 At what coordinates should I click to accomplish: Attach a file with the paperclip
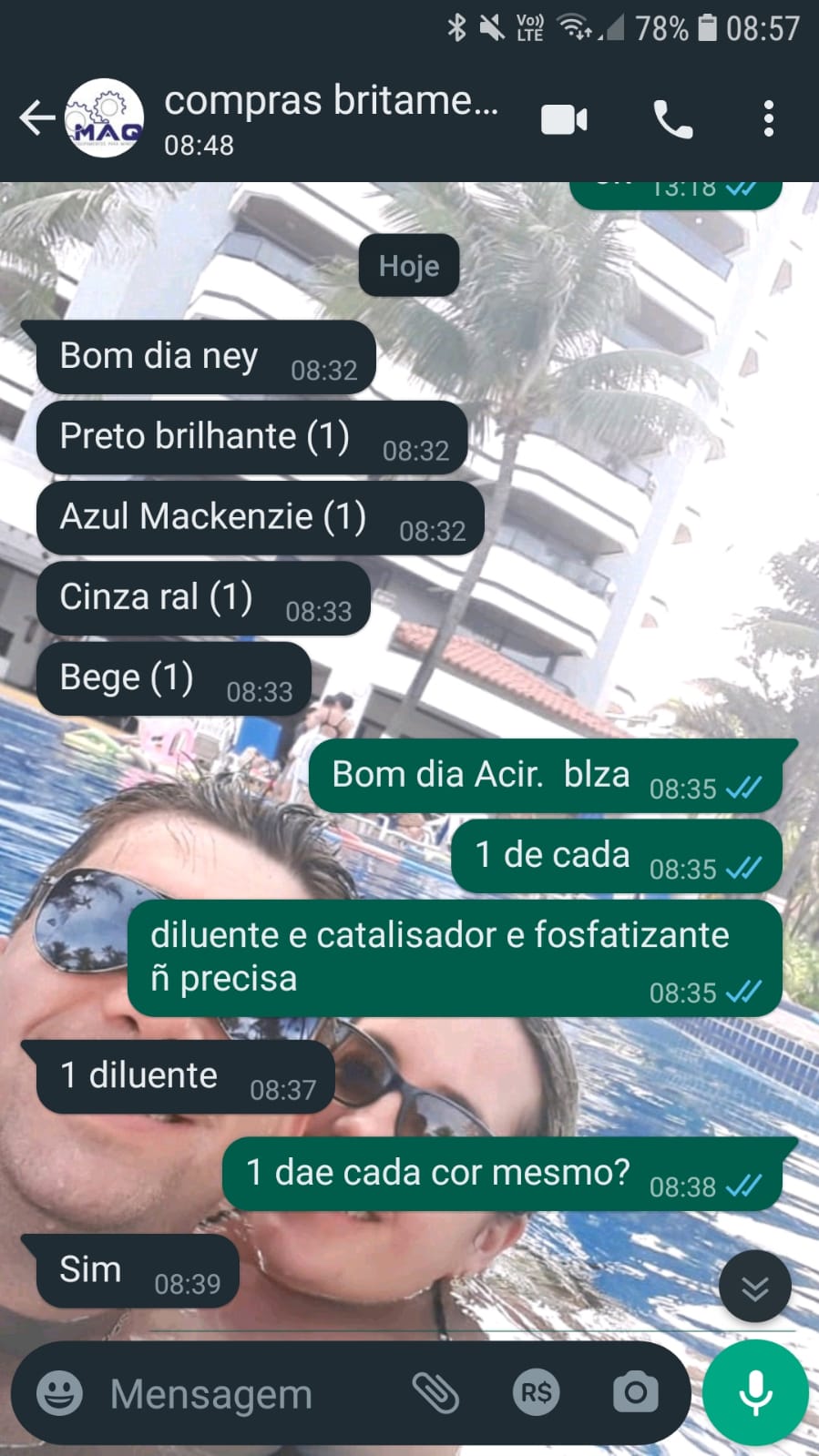[435, 1392]
